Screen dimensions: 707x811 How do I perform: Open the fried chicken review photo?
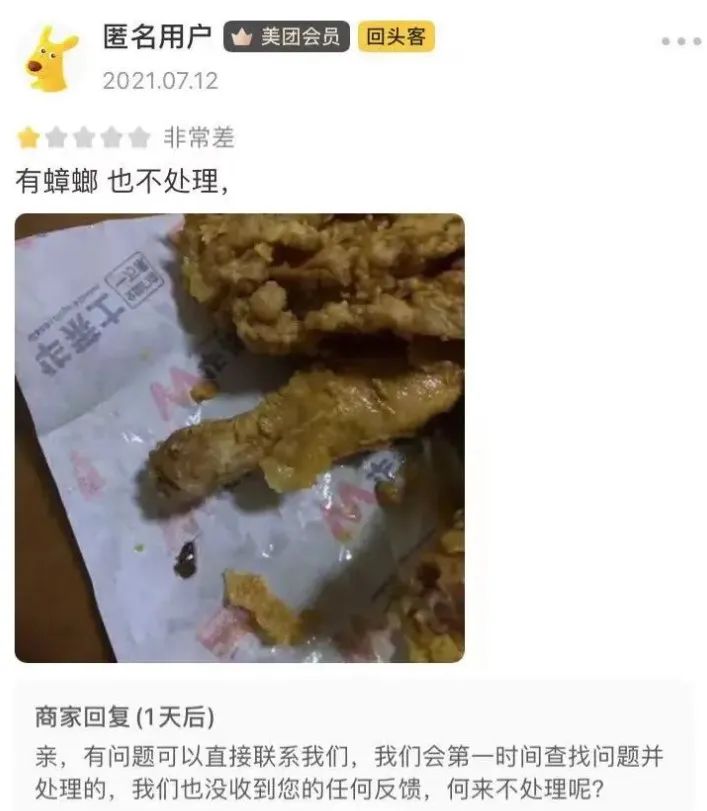[239, 438]
